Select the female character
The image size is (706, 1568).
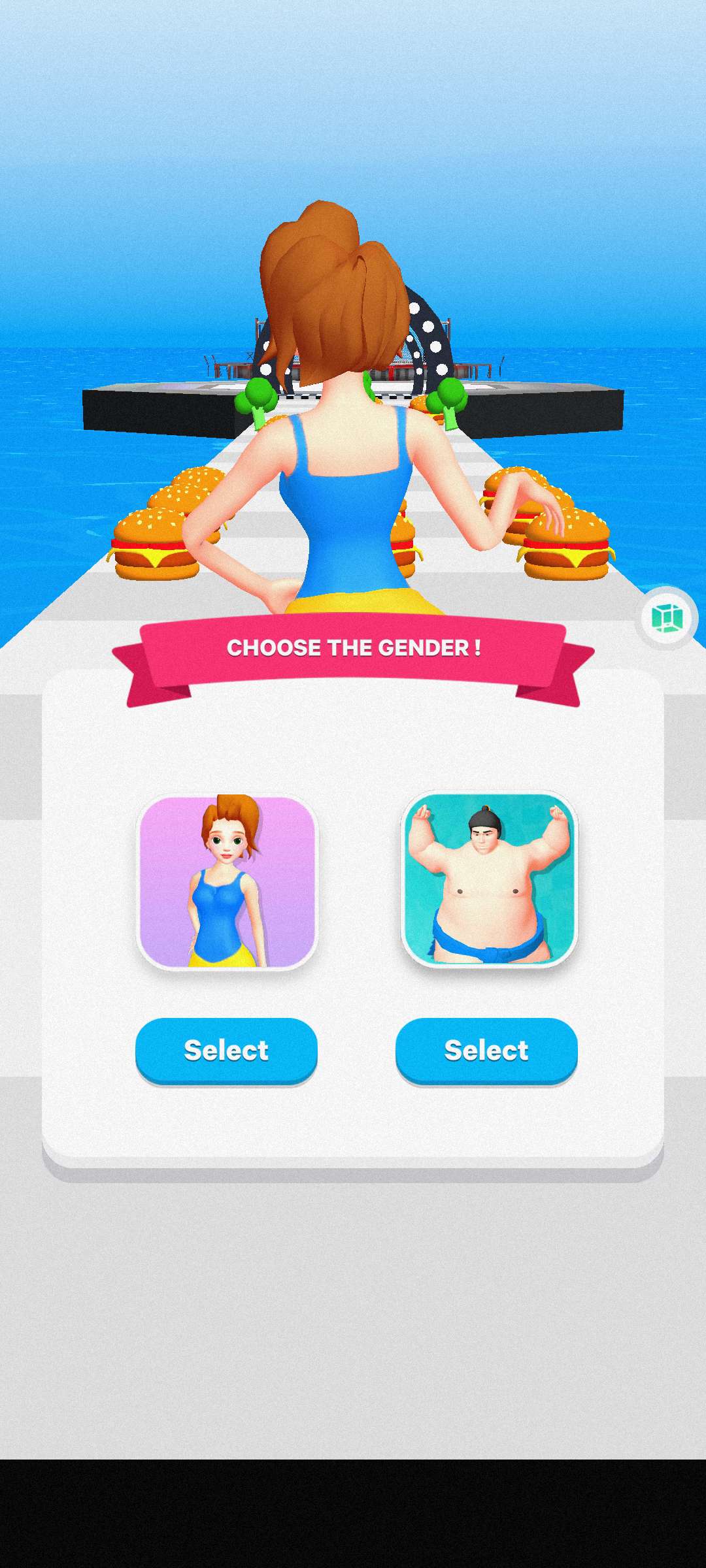(226, 1050)
